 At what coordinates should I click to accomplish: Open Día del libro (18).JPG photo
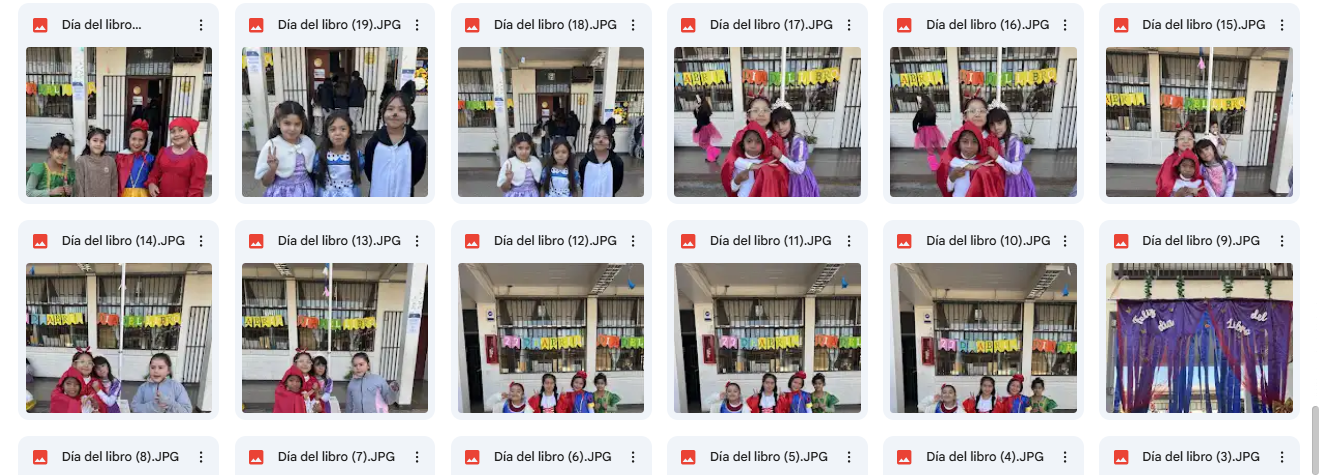point(551,122)
